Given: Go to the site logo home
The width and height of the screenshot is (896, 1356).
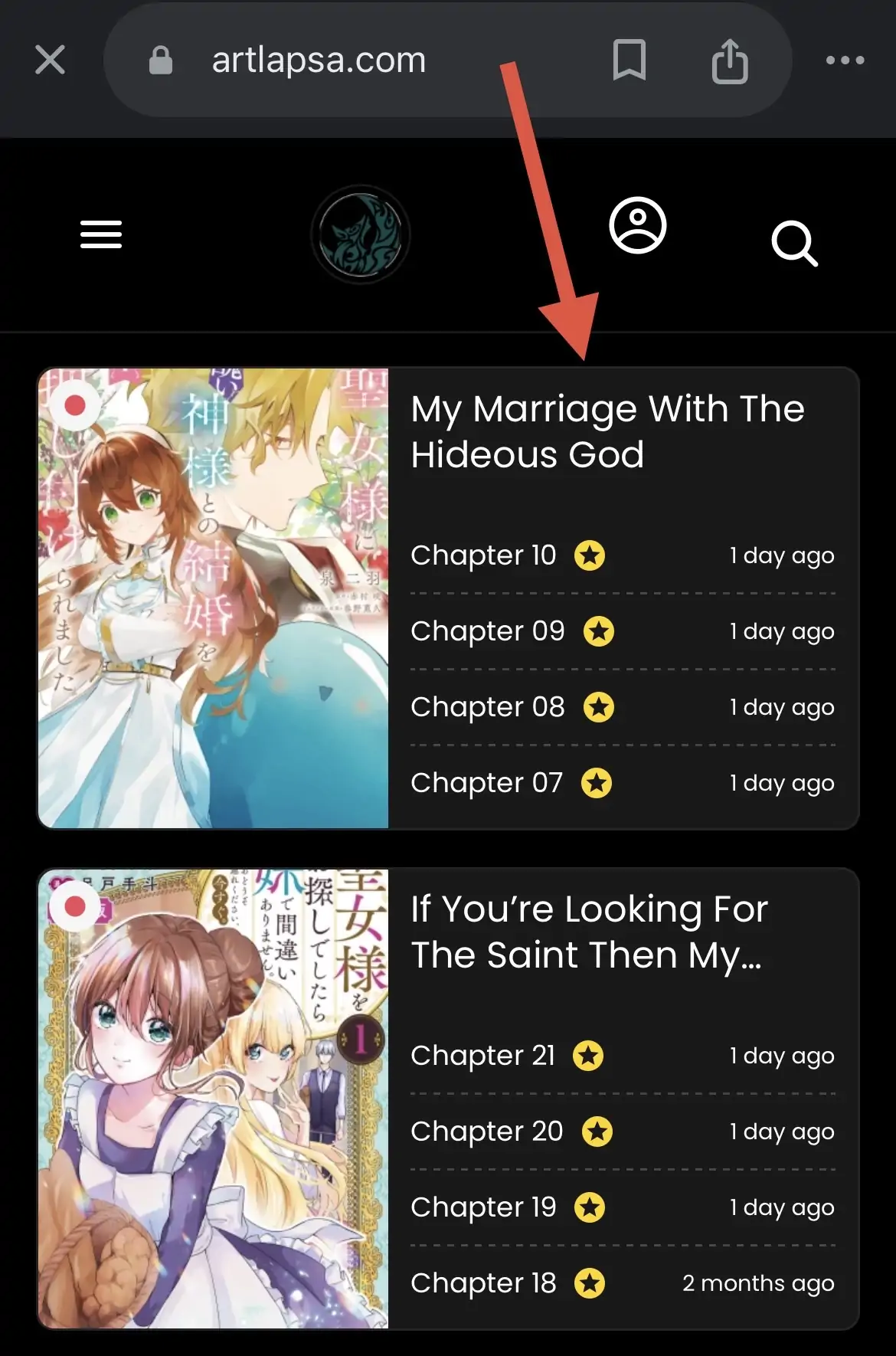Looking at the screenshot, I should (x=360, y=234).
